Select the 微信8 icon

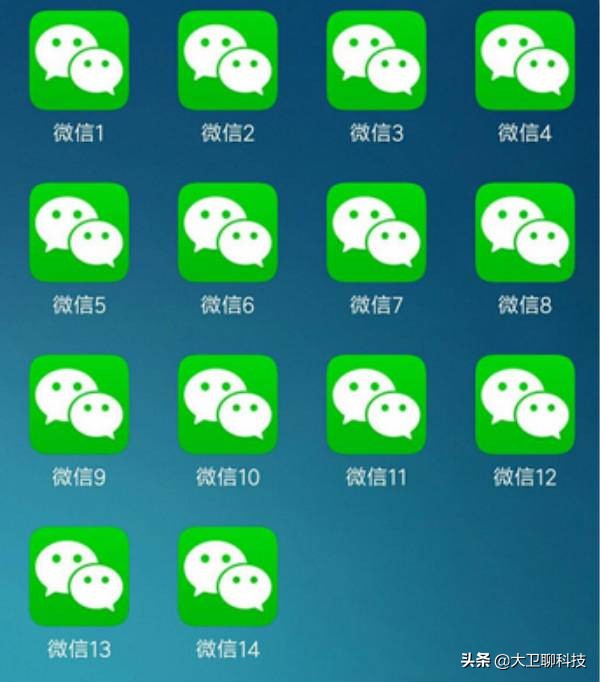(x=525, y=232)
